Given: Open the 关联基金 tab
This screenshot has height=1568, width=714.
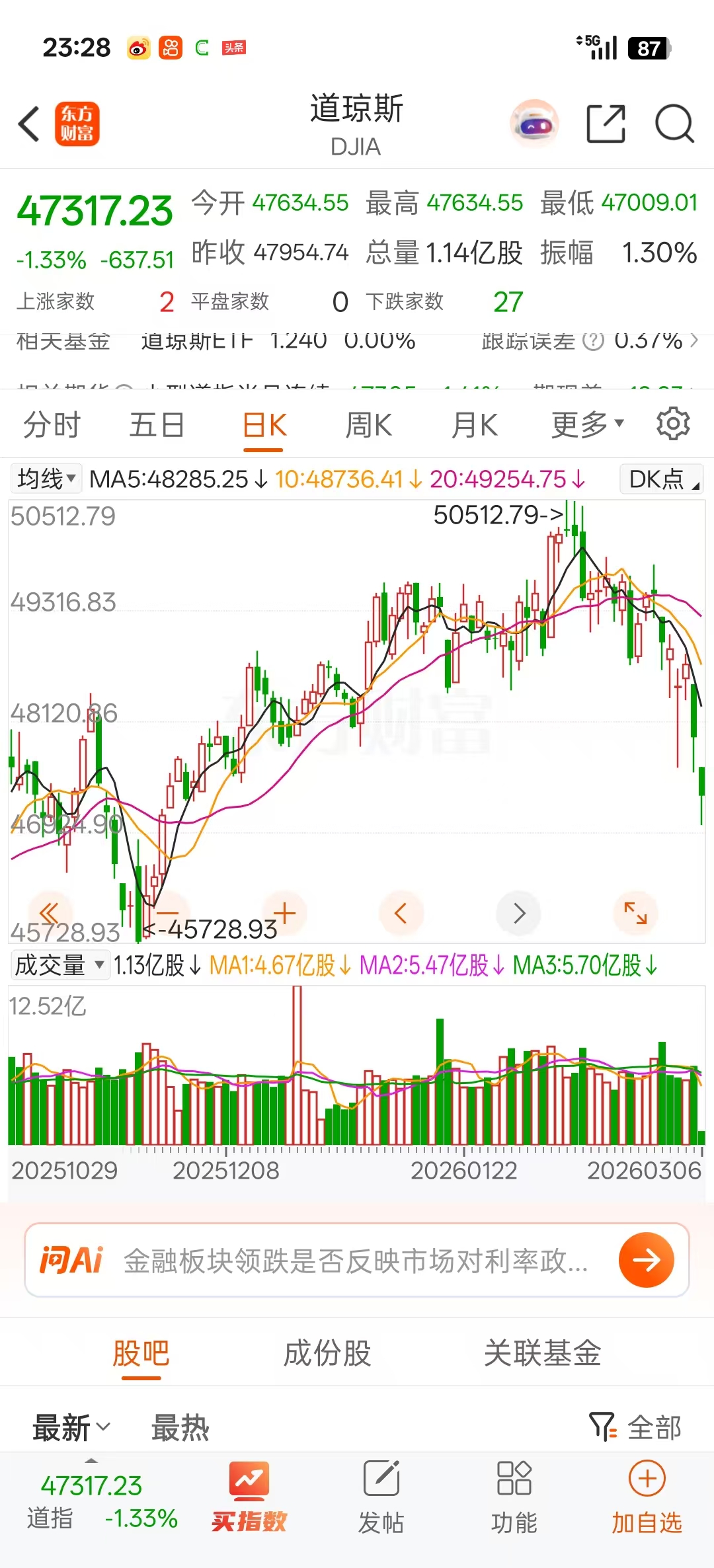Looking at the screenshot, I should point(542,1353).
